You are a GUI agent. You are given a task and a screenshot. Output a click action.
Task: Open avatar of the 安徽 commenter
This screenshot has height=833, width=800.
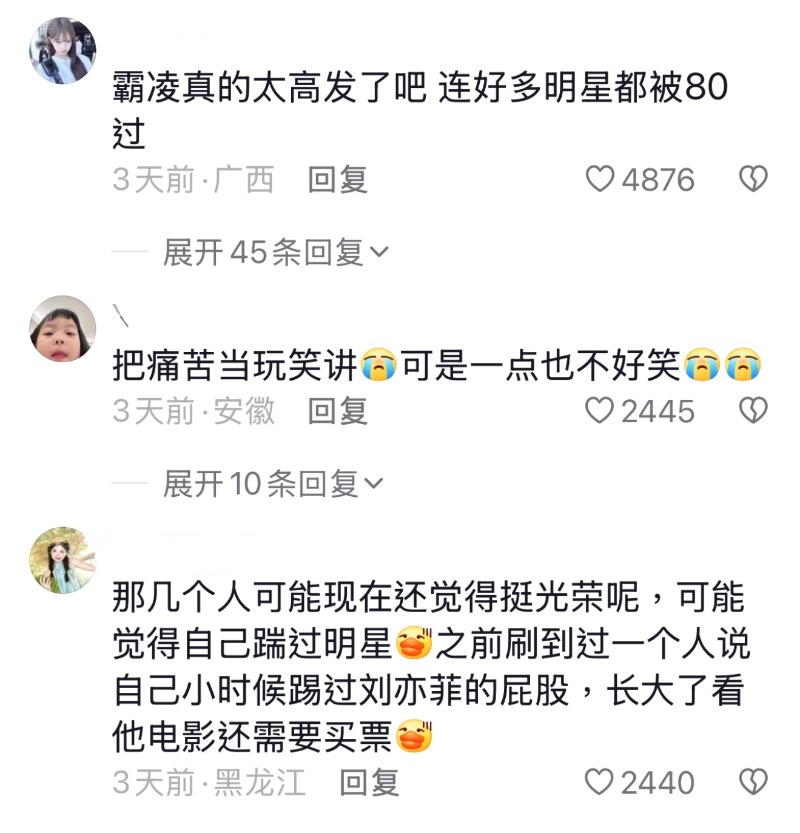coord(61,329)
